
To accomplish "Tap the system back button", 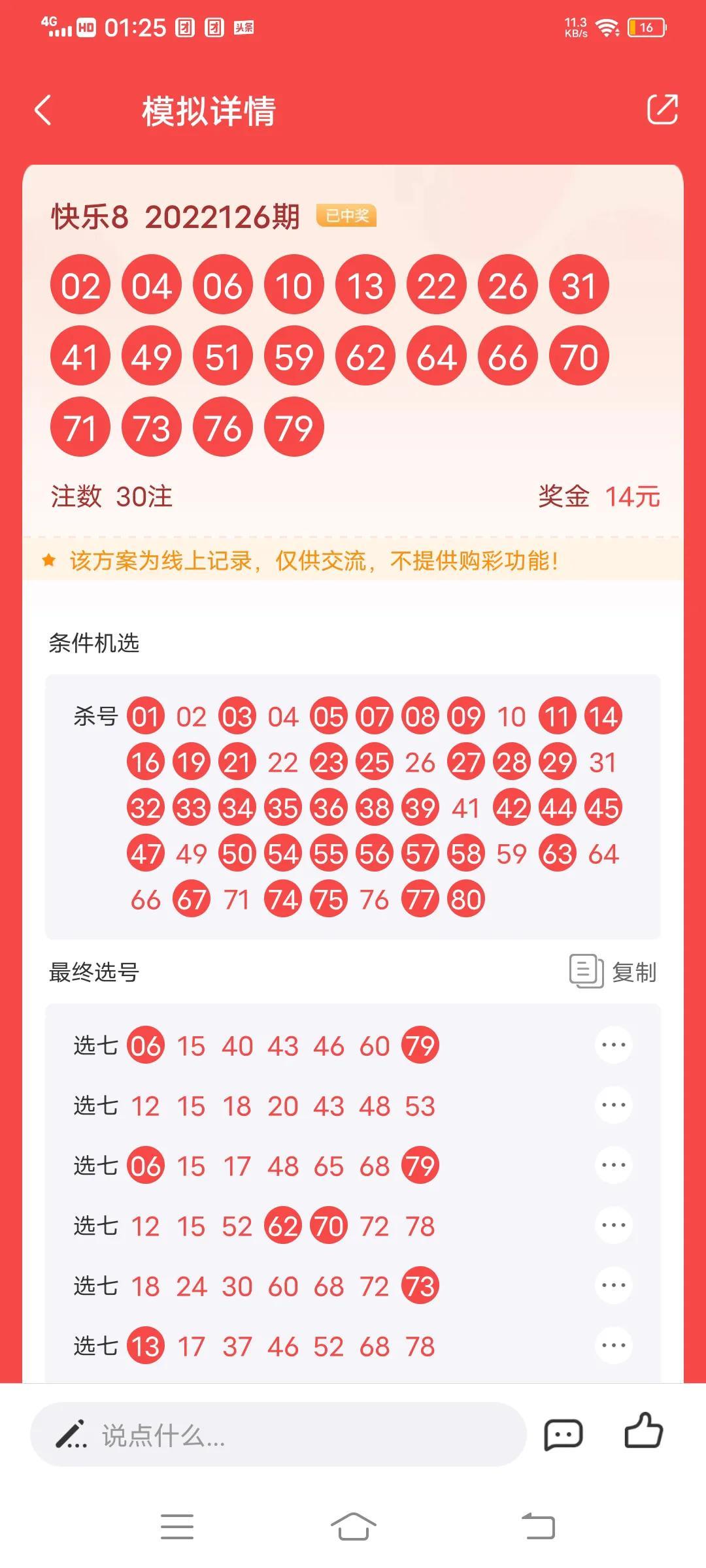I will 538,1527.
